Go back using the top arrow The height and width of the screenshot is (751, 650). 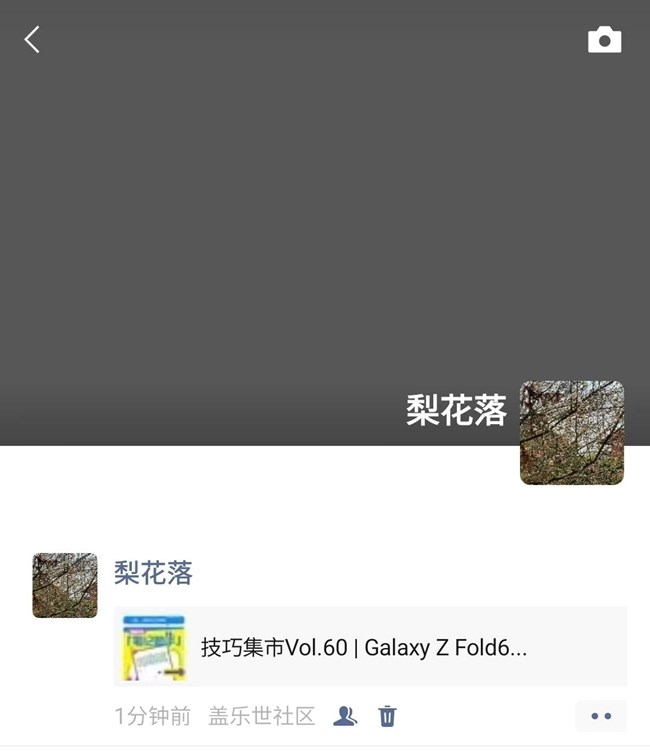[x=32, y=40]
